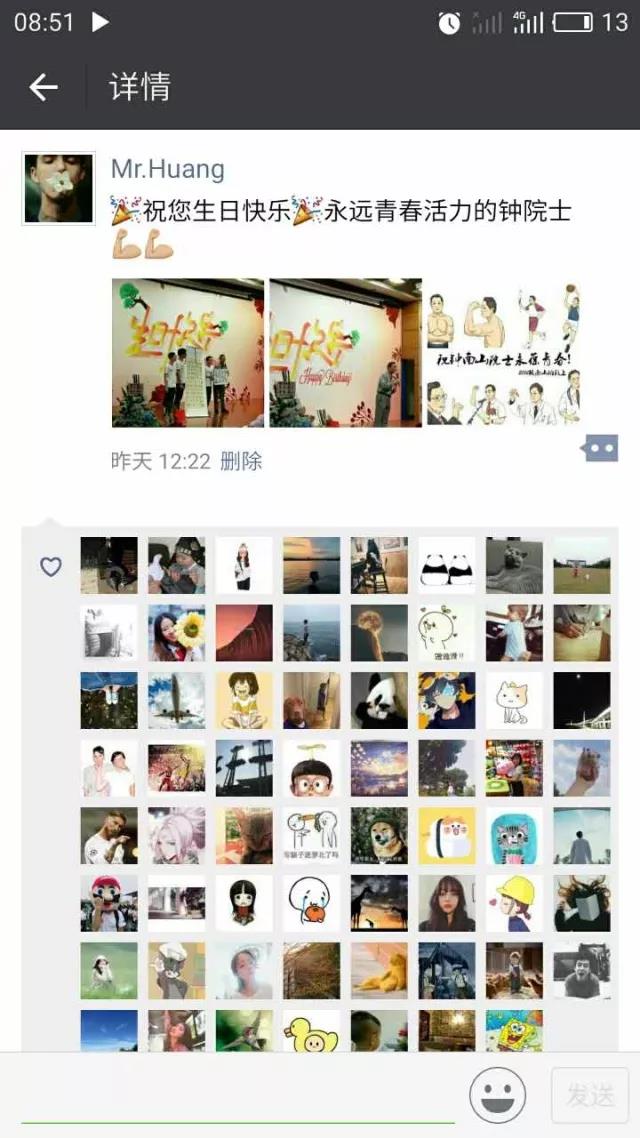The height and width of the screenshot is (1138, 640).
Task: Open Mr.Huang's name link
Action: click(x=167, y=168)
